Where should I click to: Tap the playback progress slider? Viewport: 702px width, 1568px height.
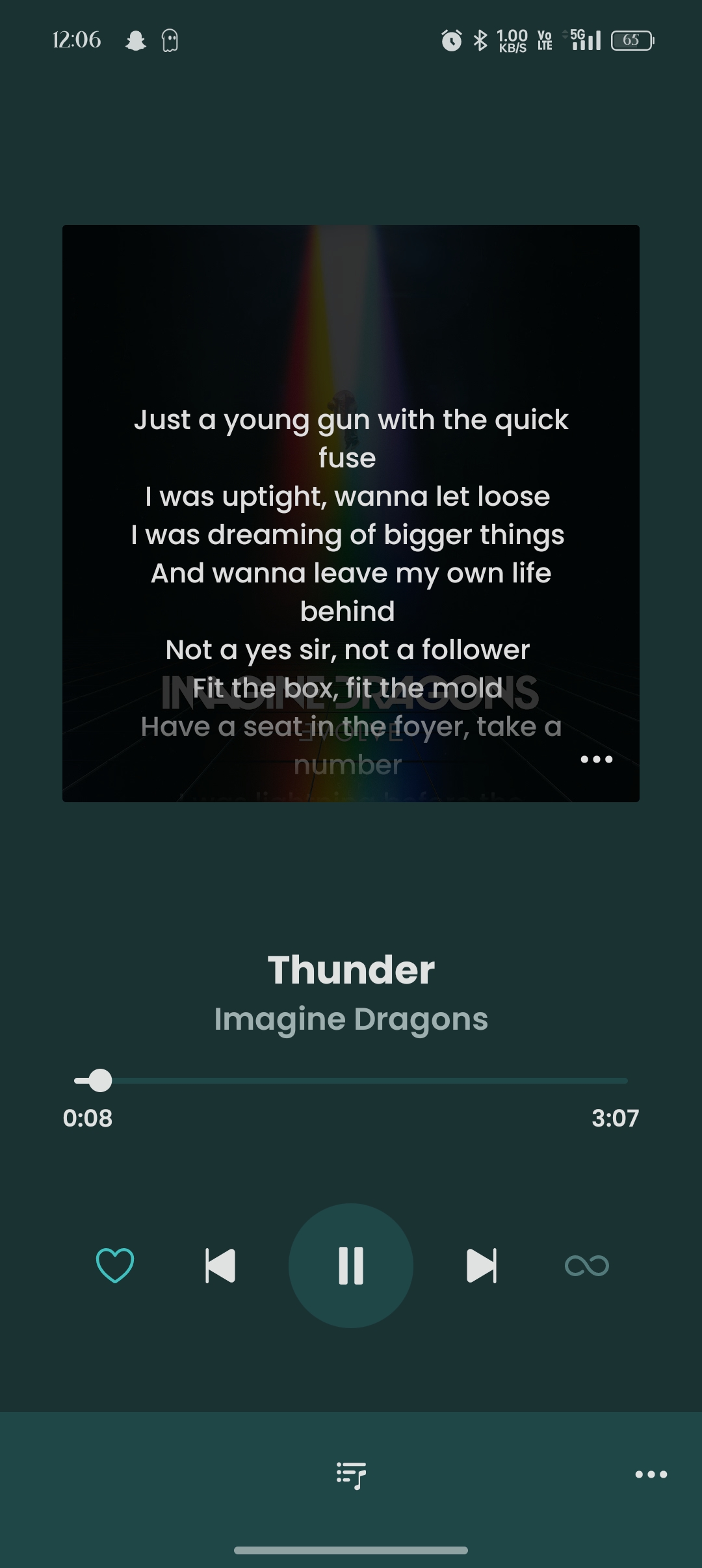(351, 1080)
